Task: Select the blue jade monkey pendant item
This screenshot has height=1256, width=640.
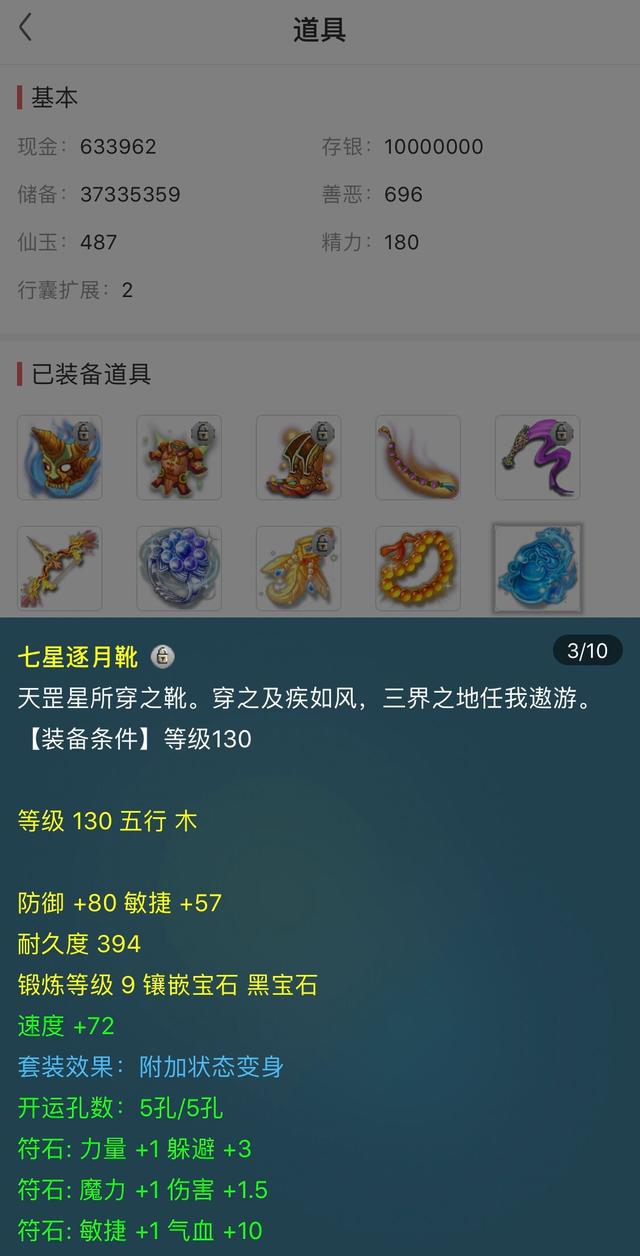Action: 538,568
